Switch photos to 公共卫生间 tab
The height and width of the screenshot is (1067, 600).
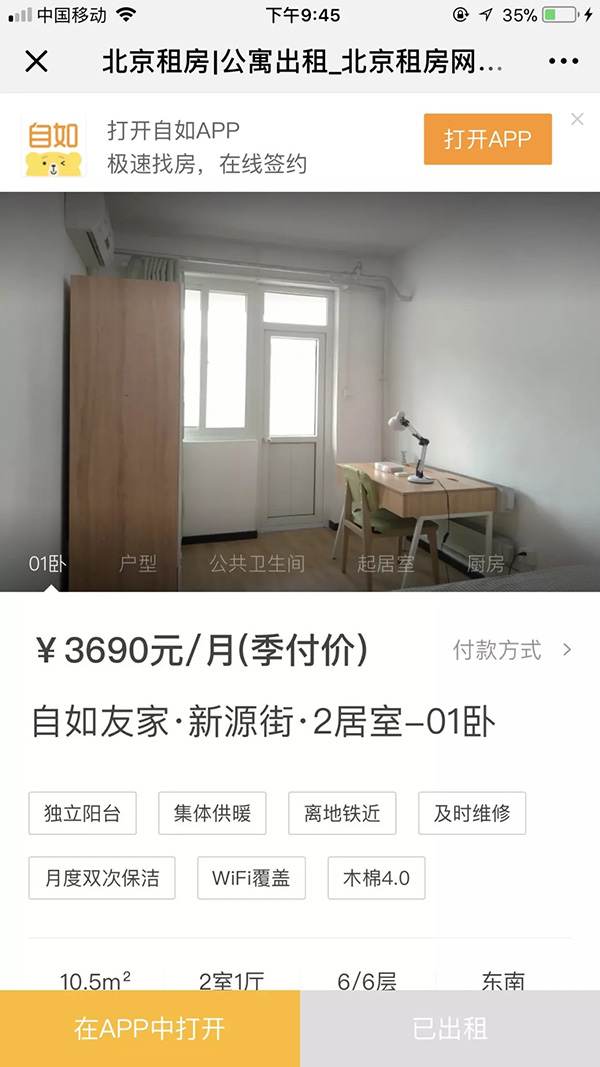pos(256,563)
